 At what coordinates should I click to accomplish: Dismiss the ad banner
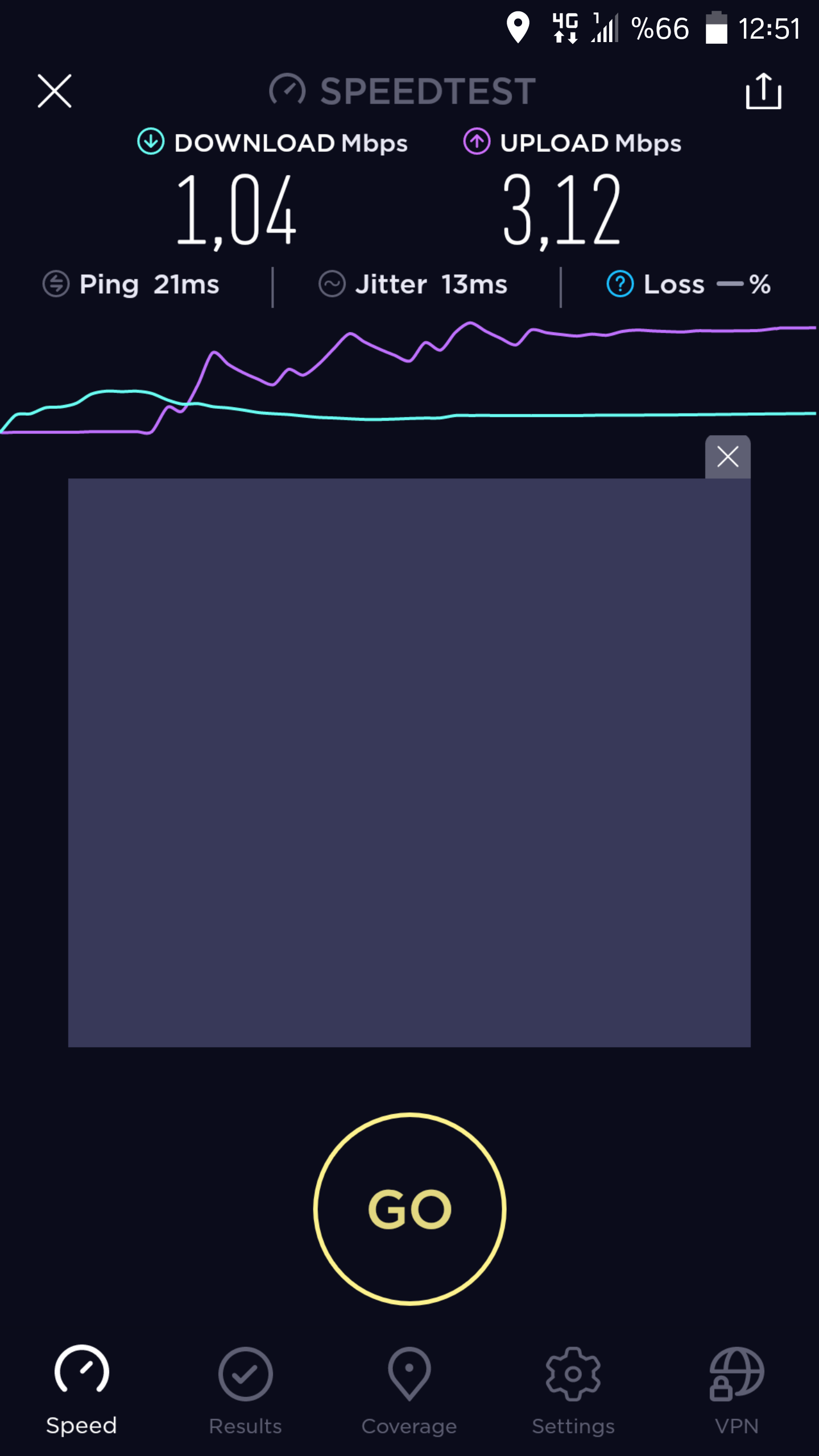point(728,457)
